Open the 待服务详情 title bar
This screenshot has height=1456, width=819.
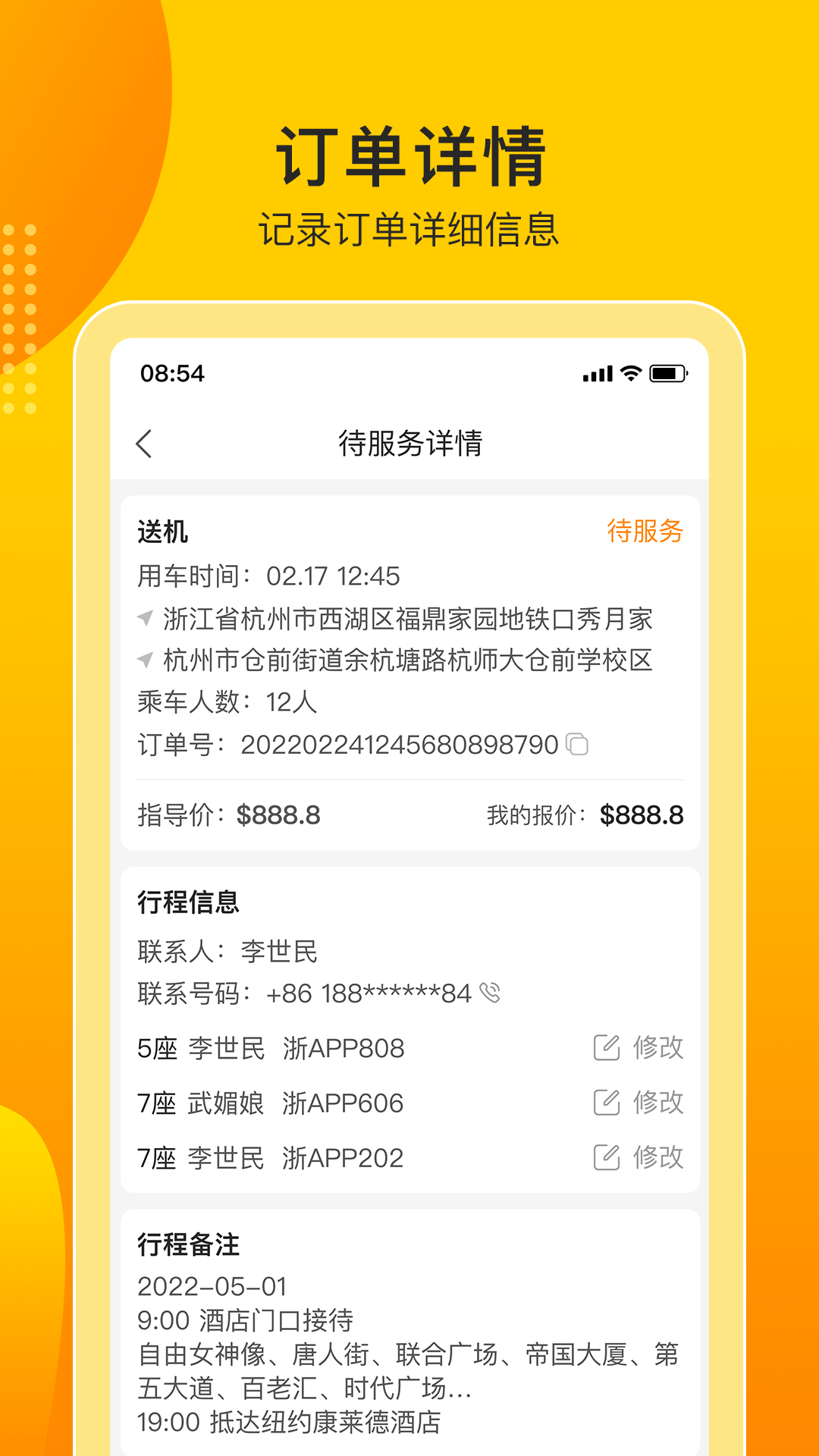pyautogui.click(x=409, y=444)
